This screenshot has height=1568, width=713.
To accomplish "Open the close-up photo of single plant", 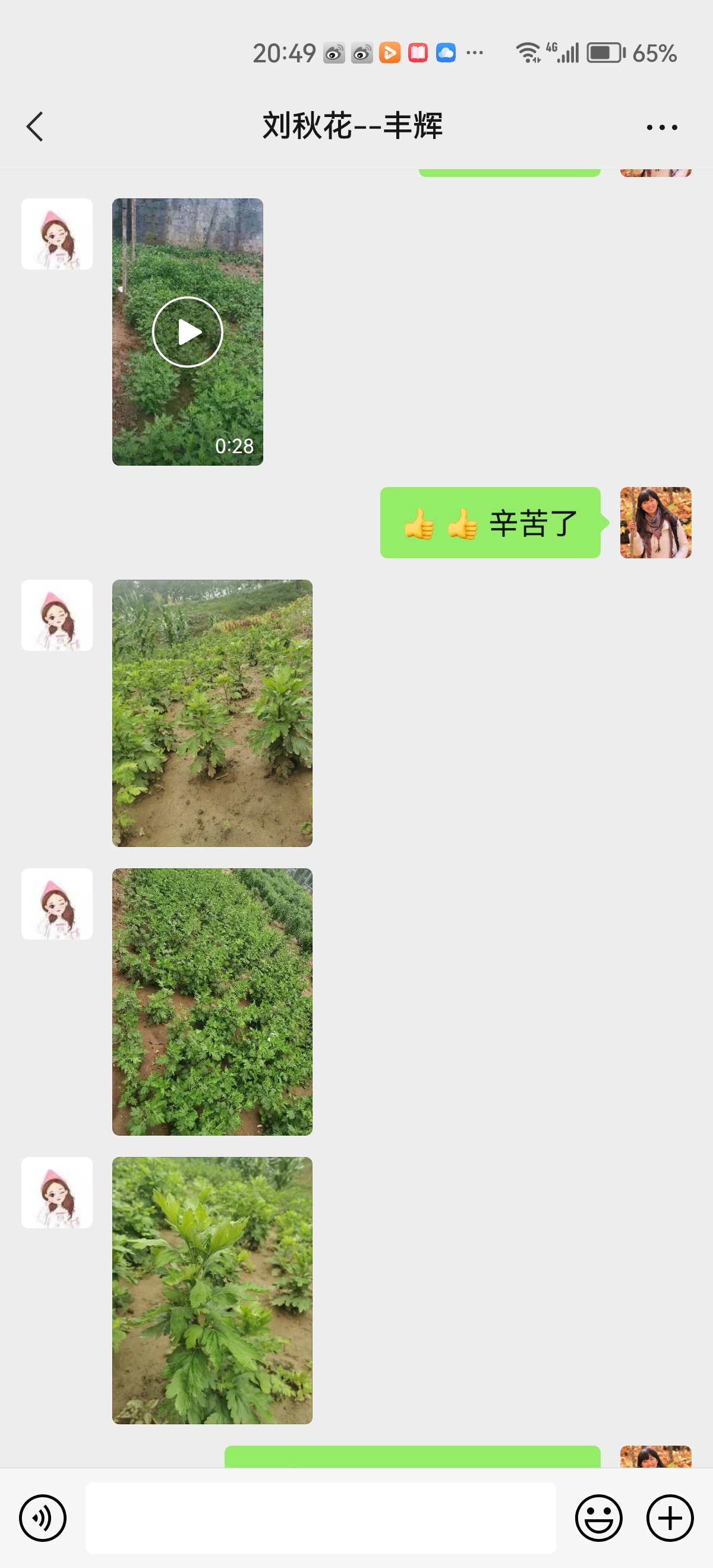I will [212, 1290].
